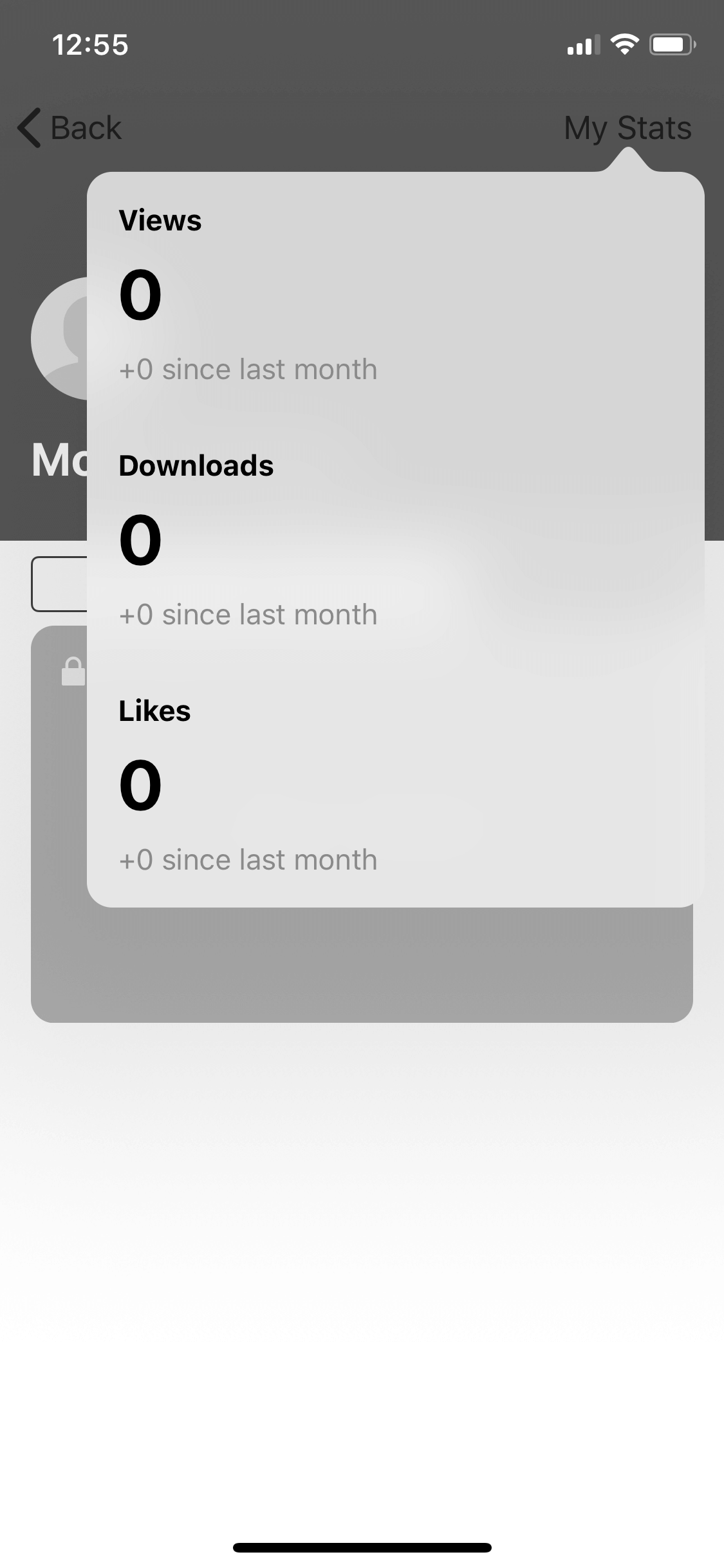Go back using the Back button

pos(70,127)
